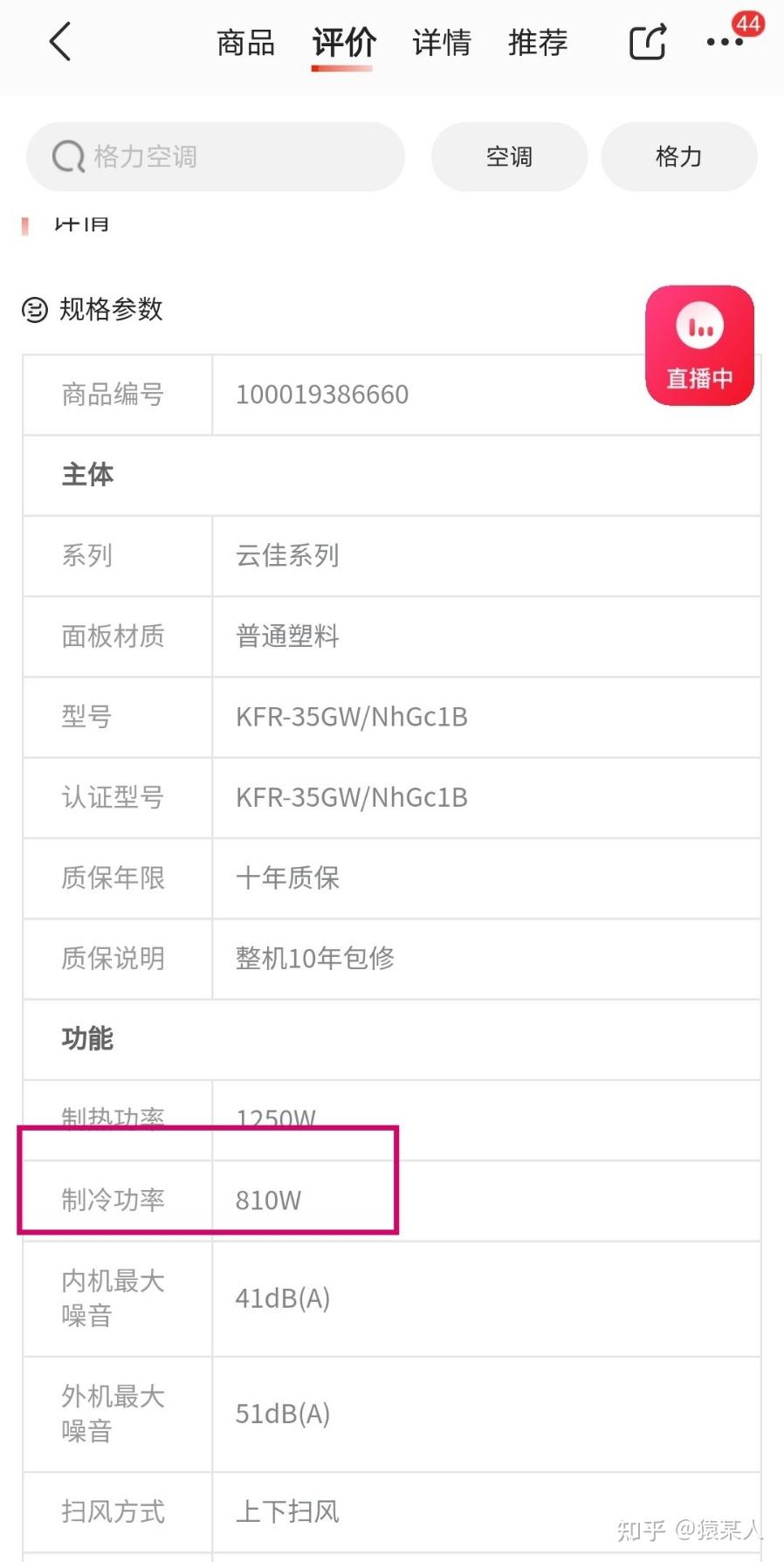Screen dimensions: 784x1562
Task: Open the three-dot overflow menu
Action: [x=725, y=42]
